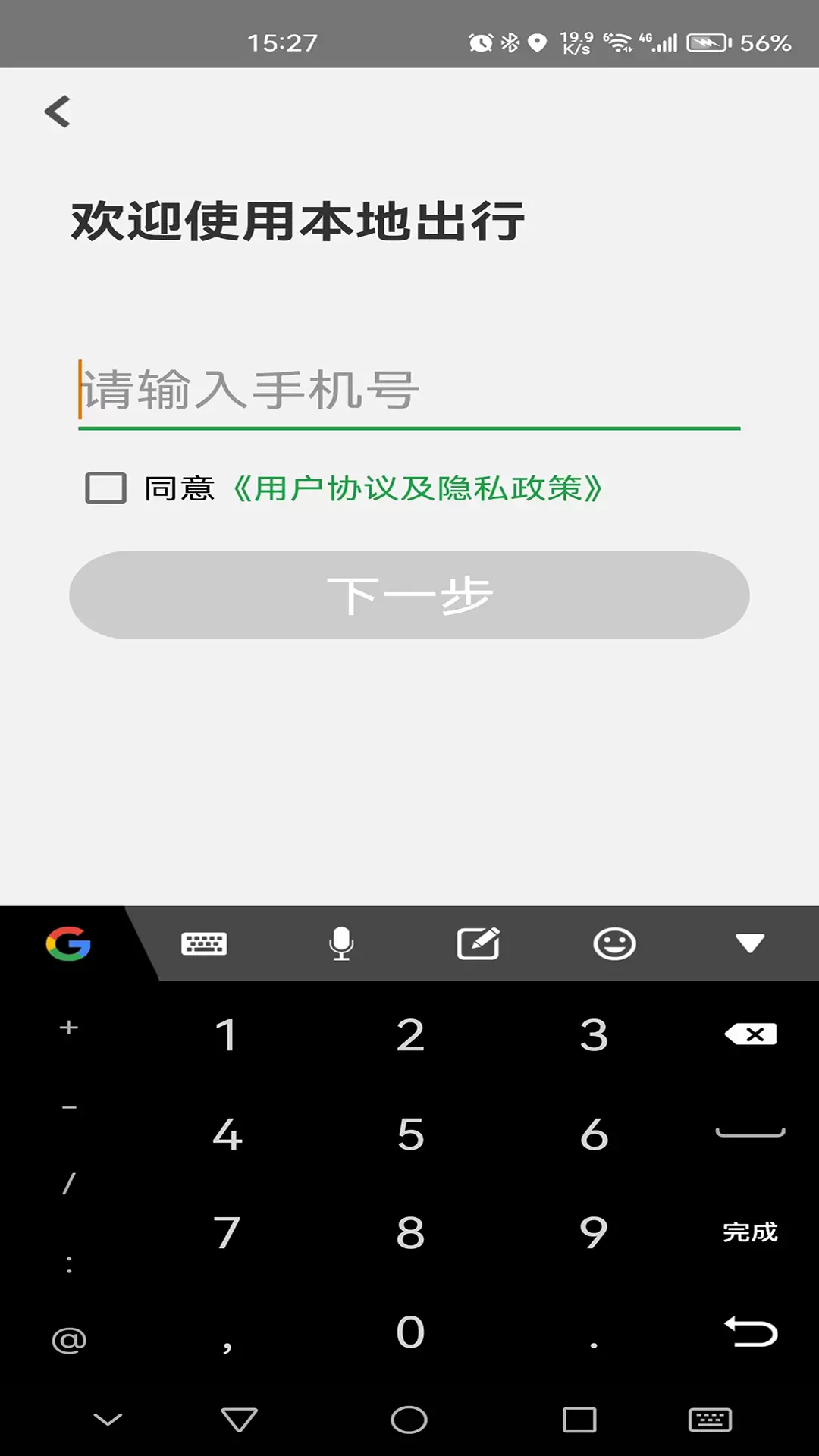Open the keyboard emoji picker

pos(614,944)
